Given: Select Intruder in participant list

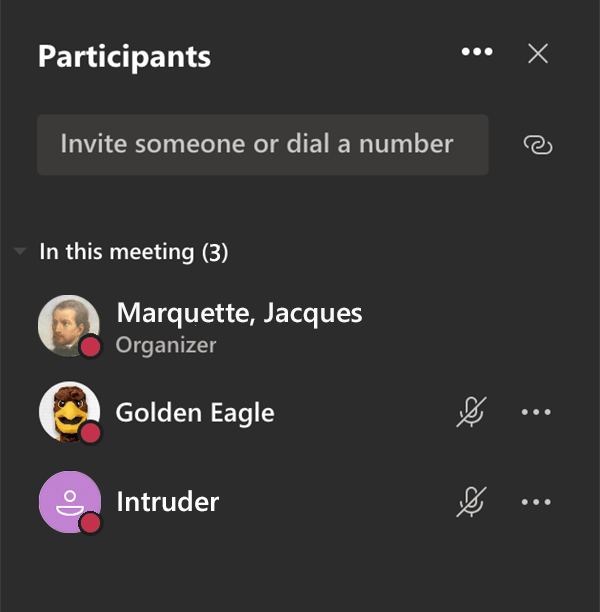Looking at the screenshot, I should pyautogui.click(x=167, y=501).
